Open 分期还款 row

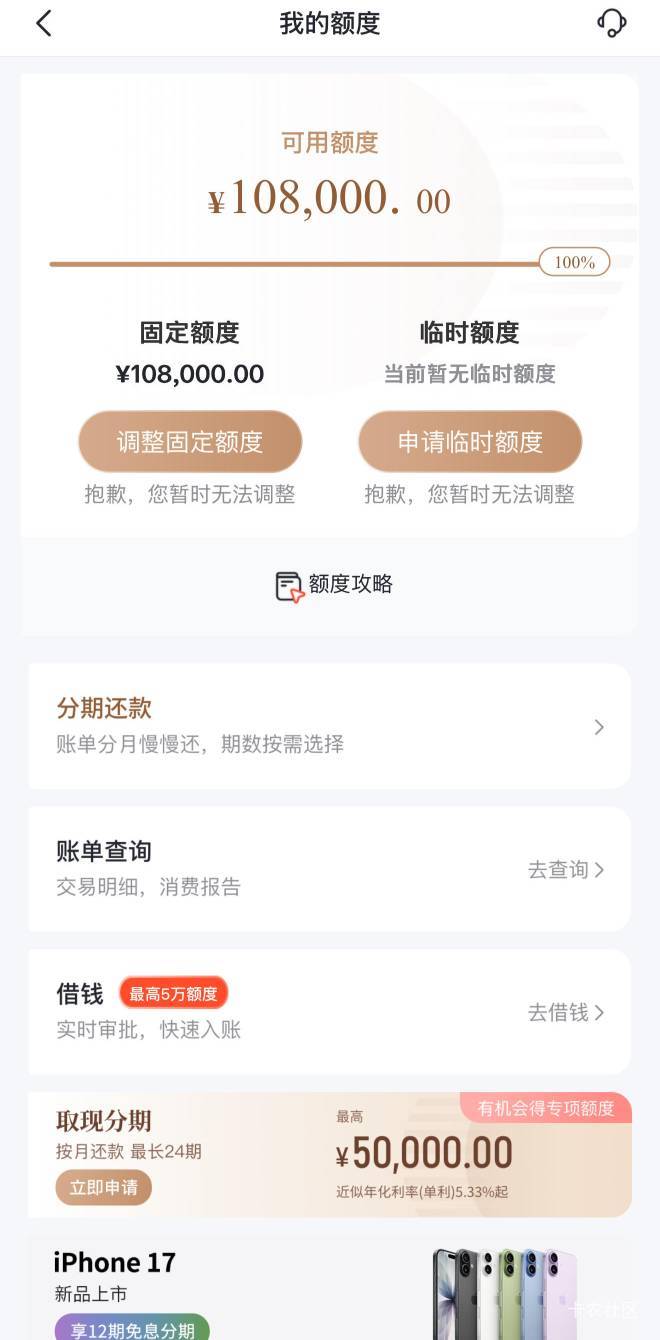pos(329,726)
